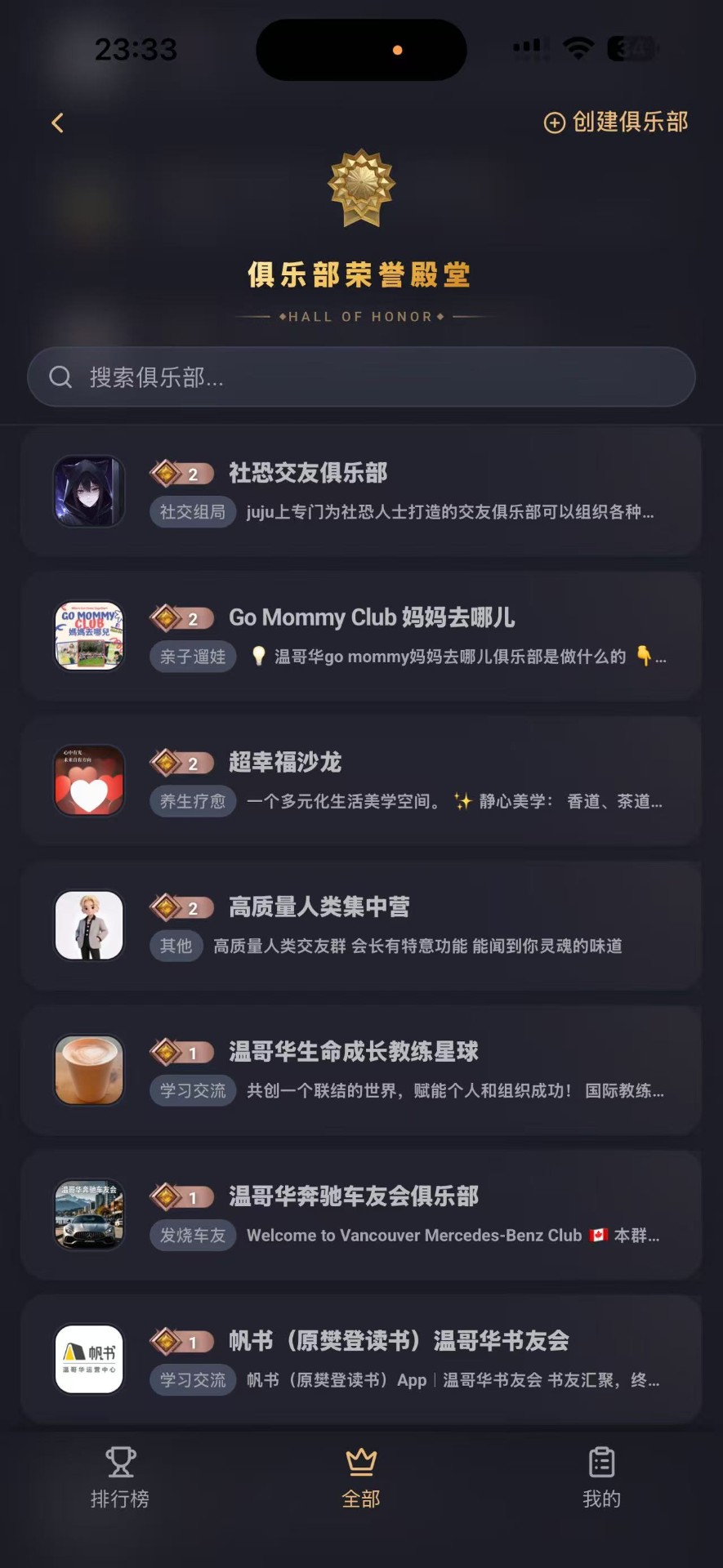Select the 全部 tab
This screenshot has height=1568, width=723.
[x=361, y=1477]
